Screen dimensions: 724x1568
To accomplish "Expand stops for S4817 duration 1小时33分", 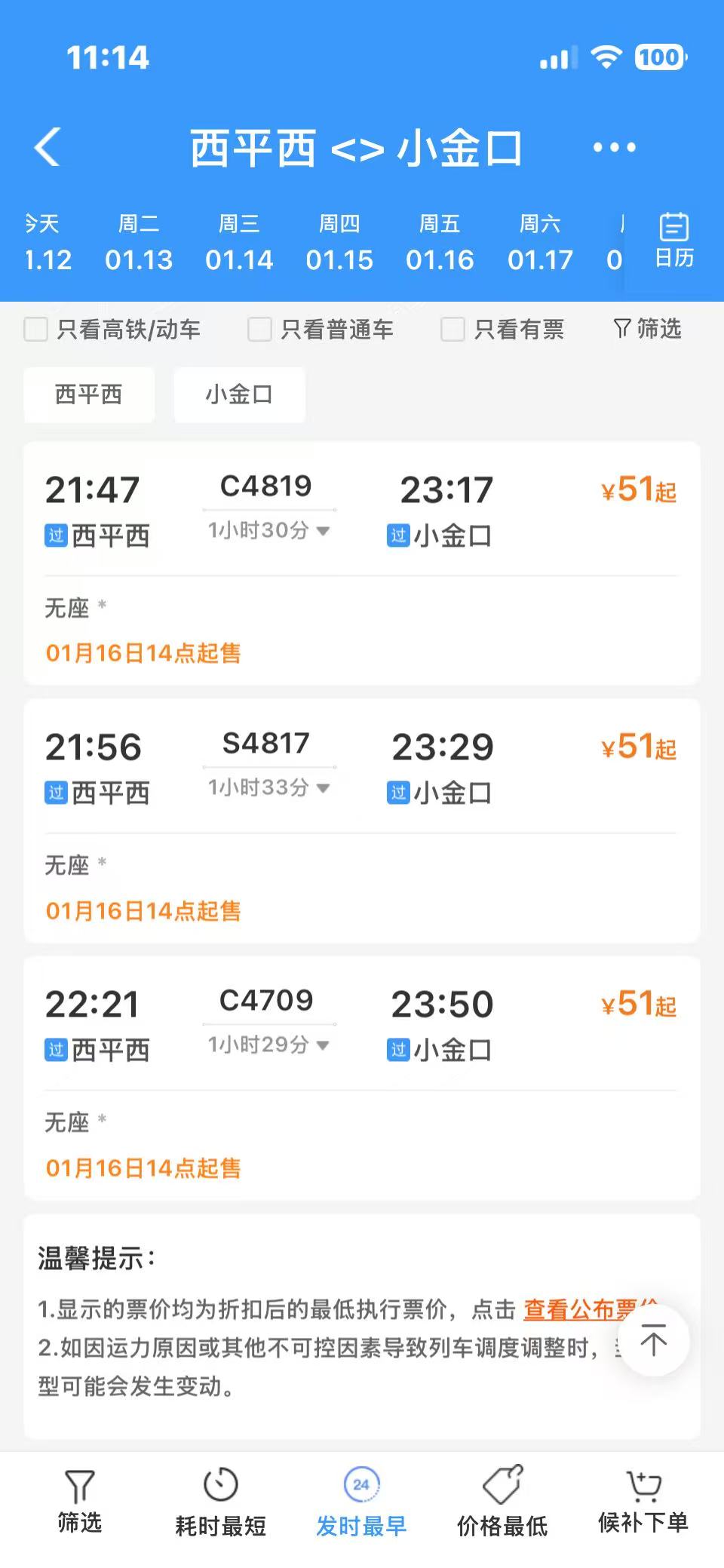I will tap(268, 787).
